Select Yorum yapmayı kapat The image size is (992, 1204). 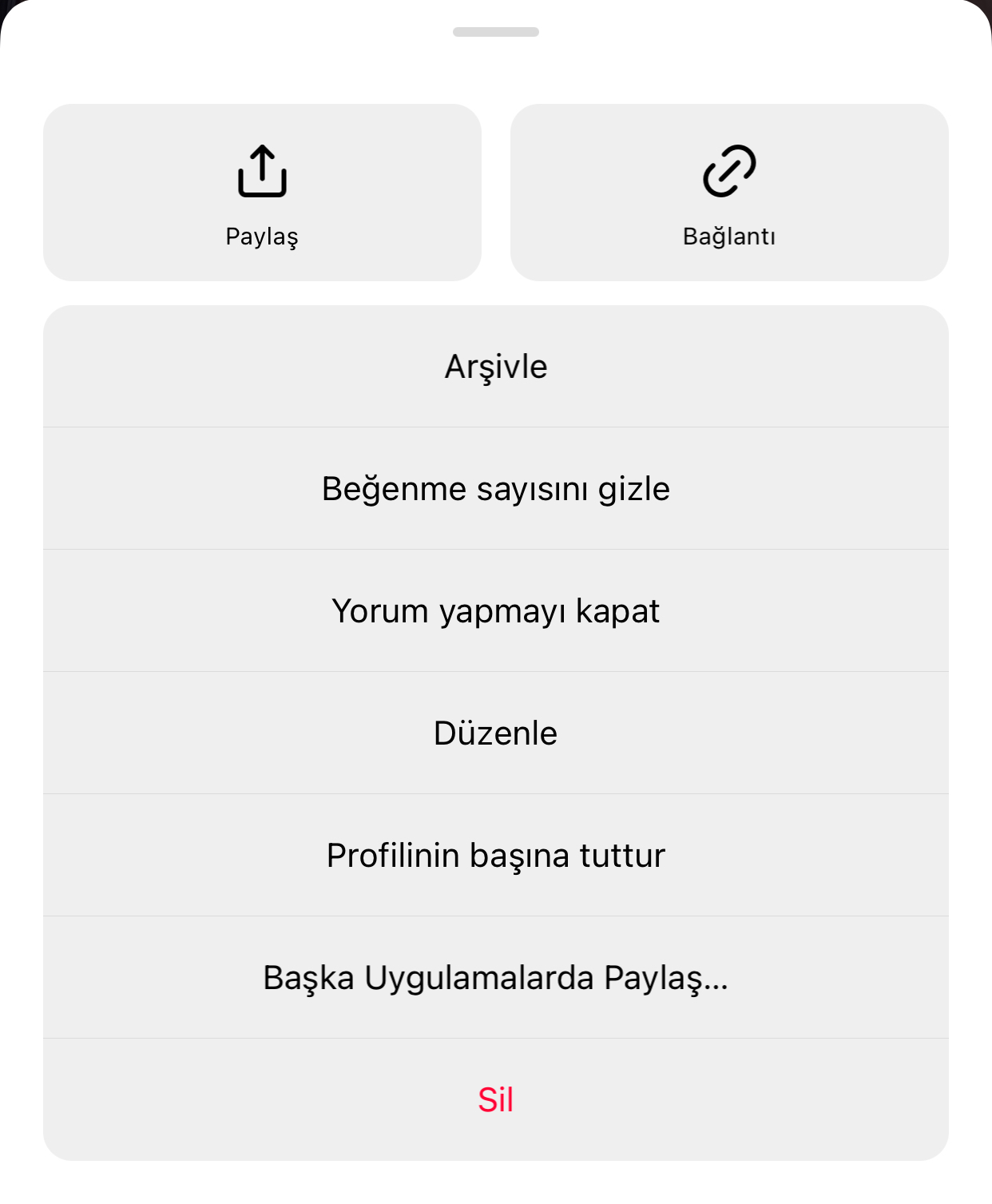pyautogui.click(x=496, y=611)
